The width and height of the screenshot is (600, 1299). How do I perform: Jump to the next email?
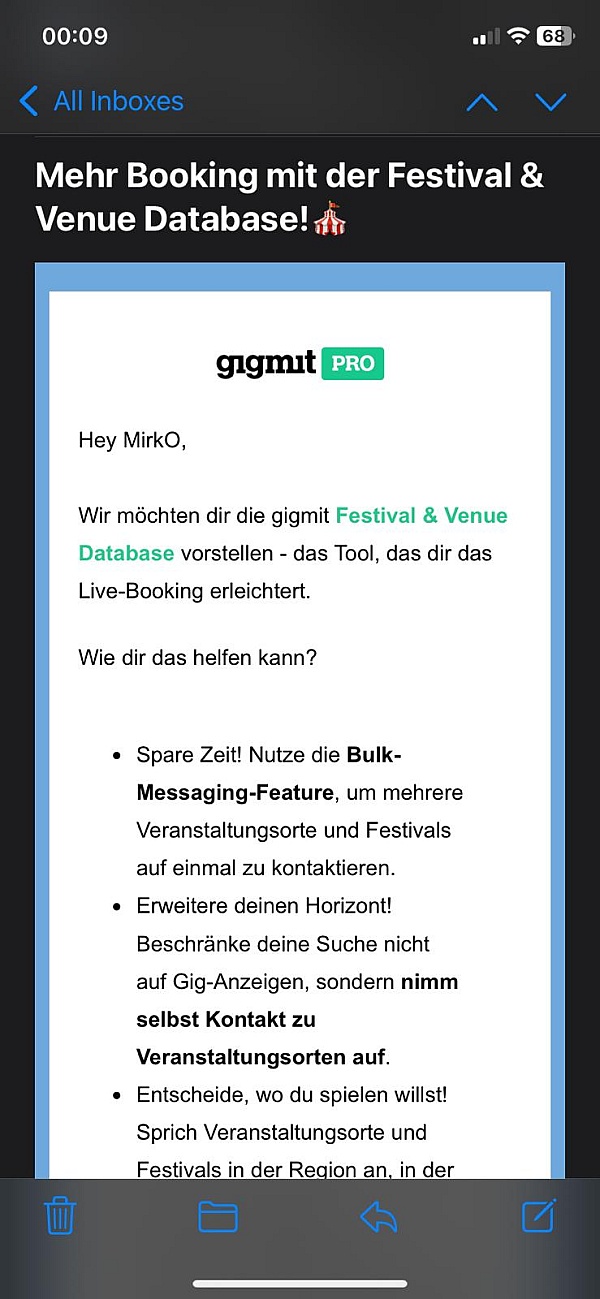[x=551, y=101]
